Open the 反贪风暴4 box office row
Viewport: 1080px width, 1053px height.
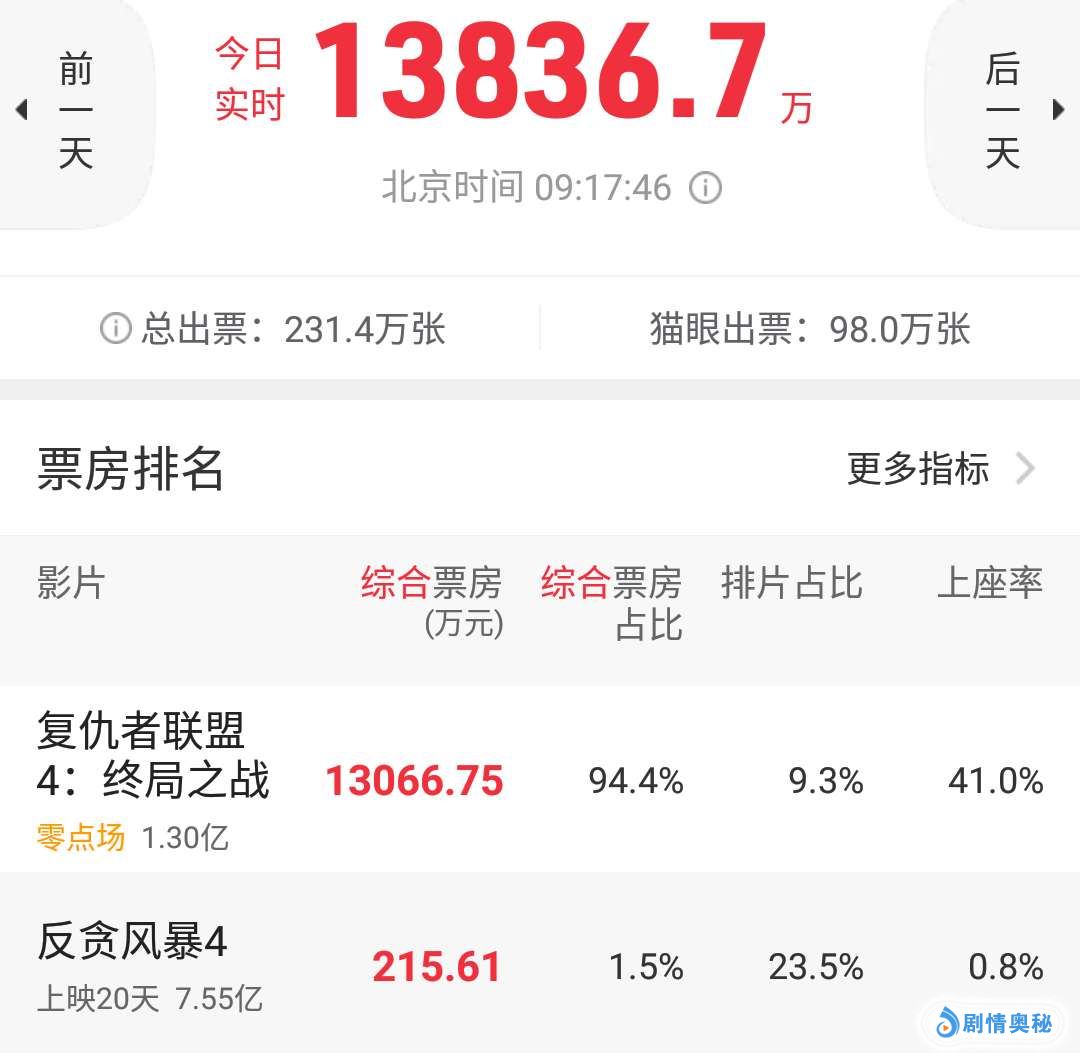(x=540, y=965)
